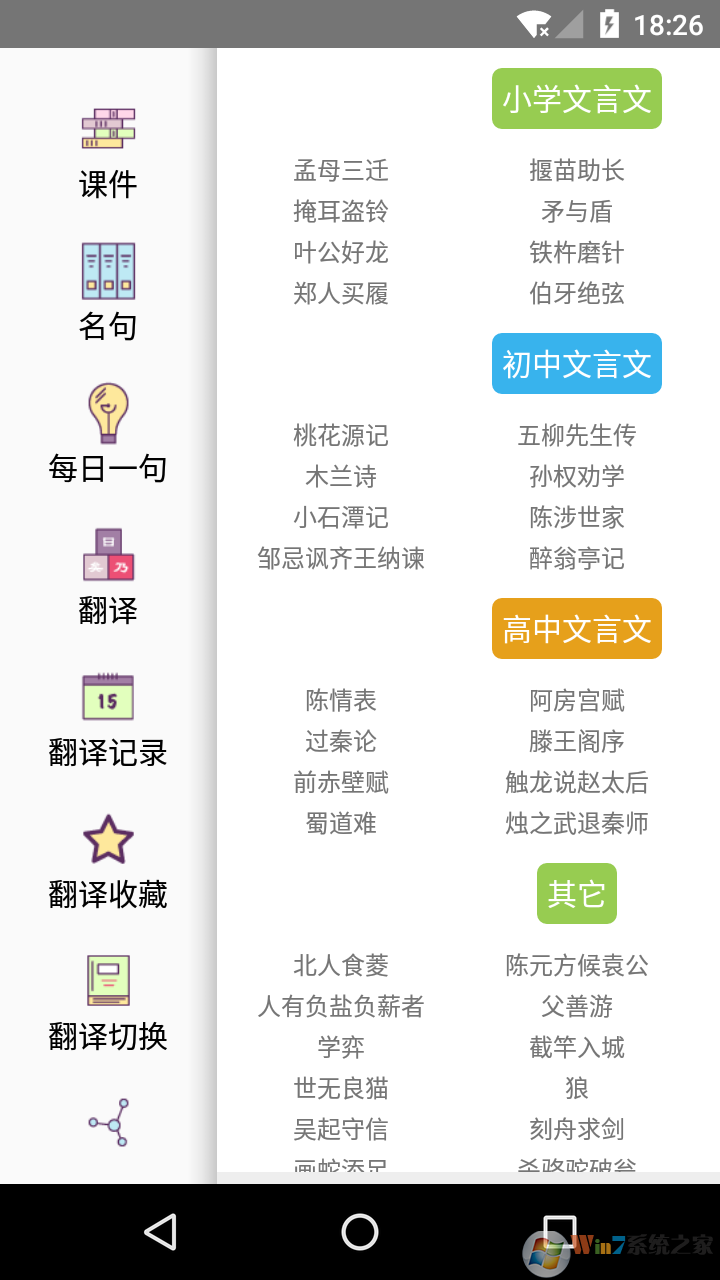The image size is (720, 1280).
Task: Switch to the 小学文言文 category
Action: click(576, 98)
